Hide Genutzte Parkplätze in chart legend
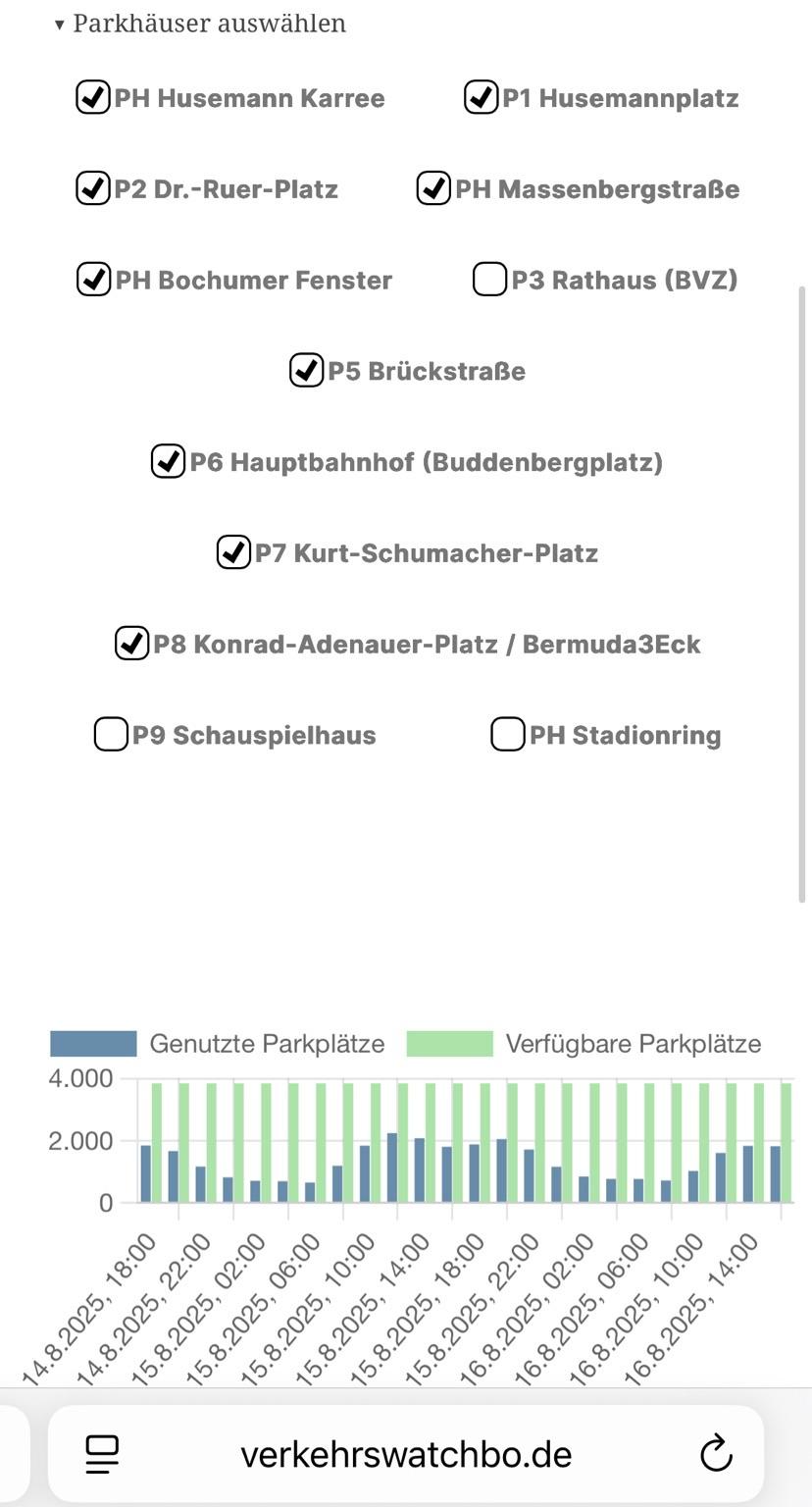 click(218, 1044)
